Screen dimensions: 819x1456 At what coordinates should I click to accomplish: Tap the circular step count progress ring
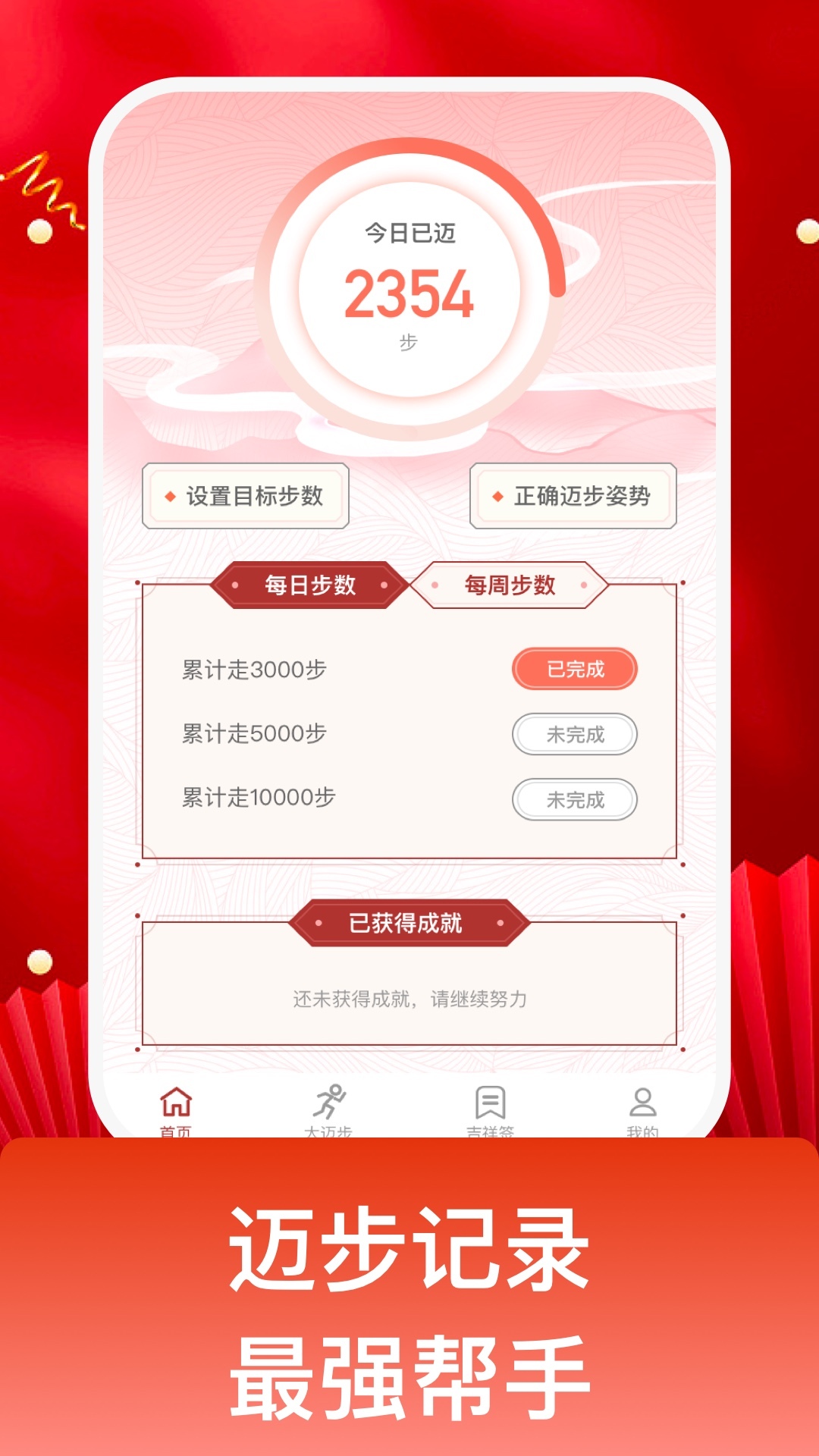[x=409, y=296]
